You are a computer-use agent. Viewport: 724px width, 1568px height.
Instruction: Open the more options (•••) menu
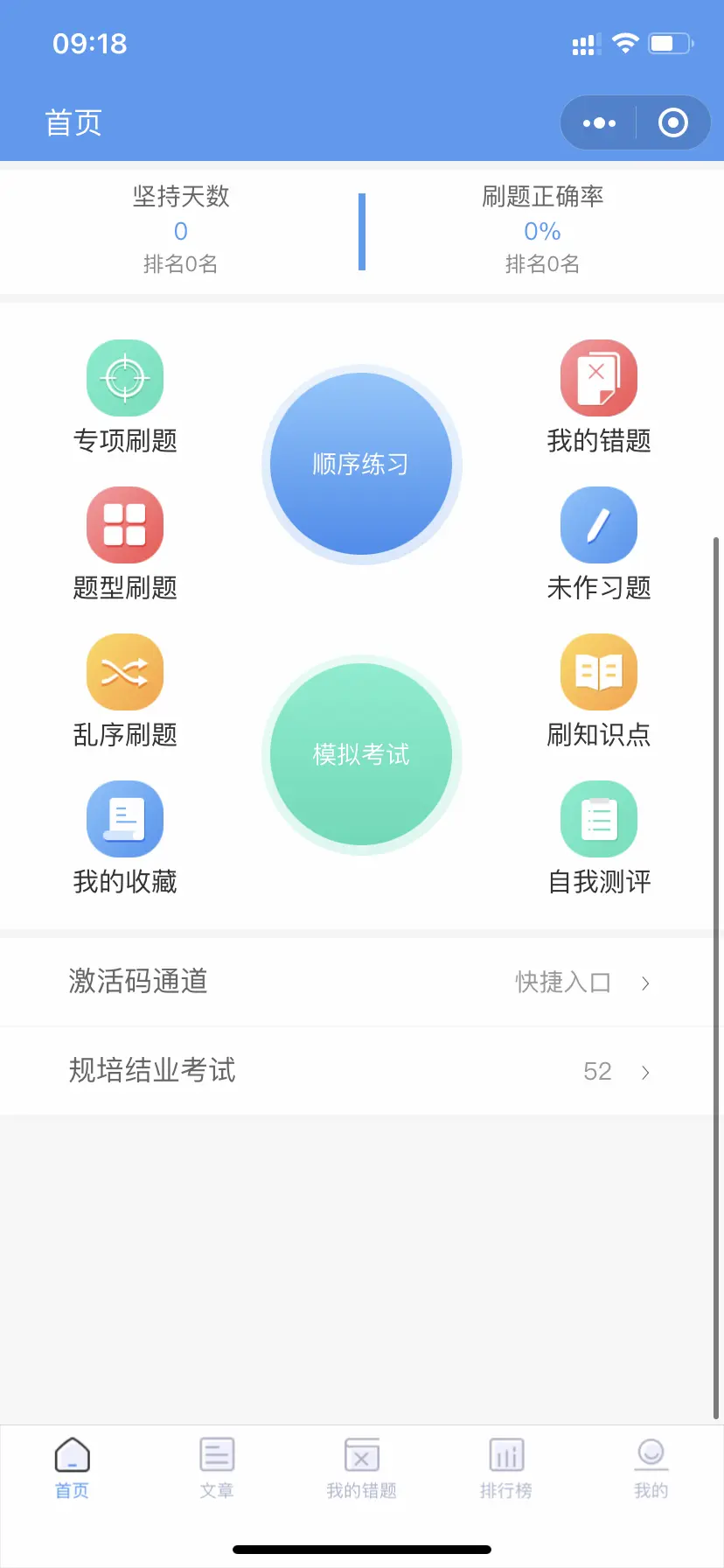click(598, 122)
